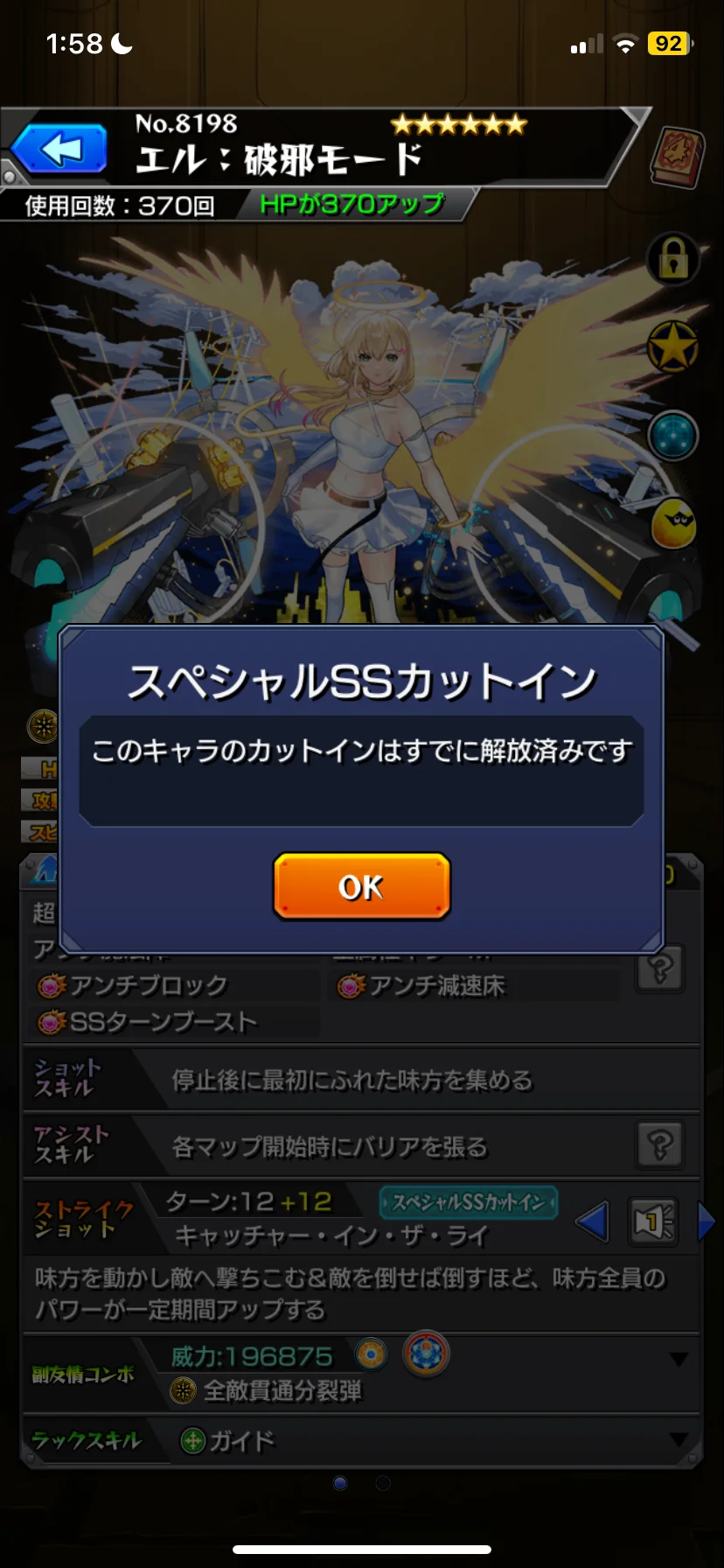Play the strike shot voice icon
Screen dimensions: 724x1568
point(653,1221)
